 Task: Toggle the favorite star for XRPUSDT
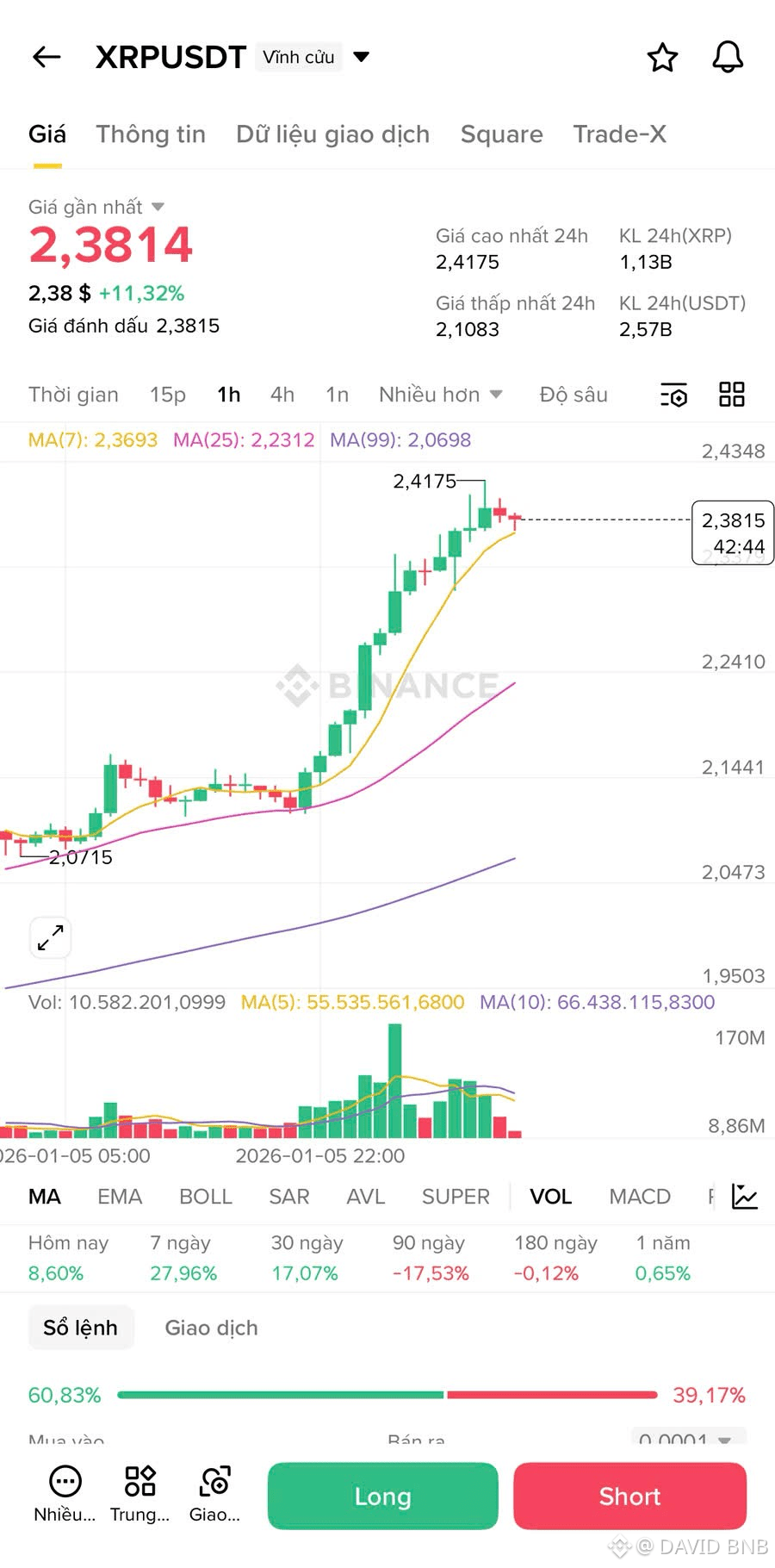tap(662, 57)
